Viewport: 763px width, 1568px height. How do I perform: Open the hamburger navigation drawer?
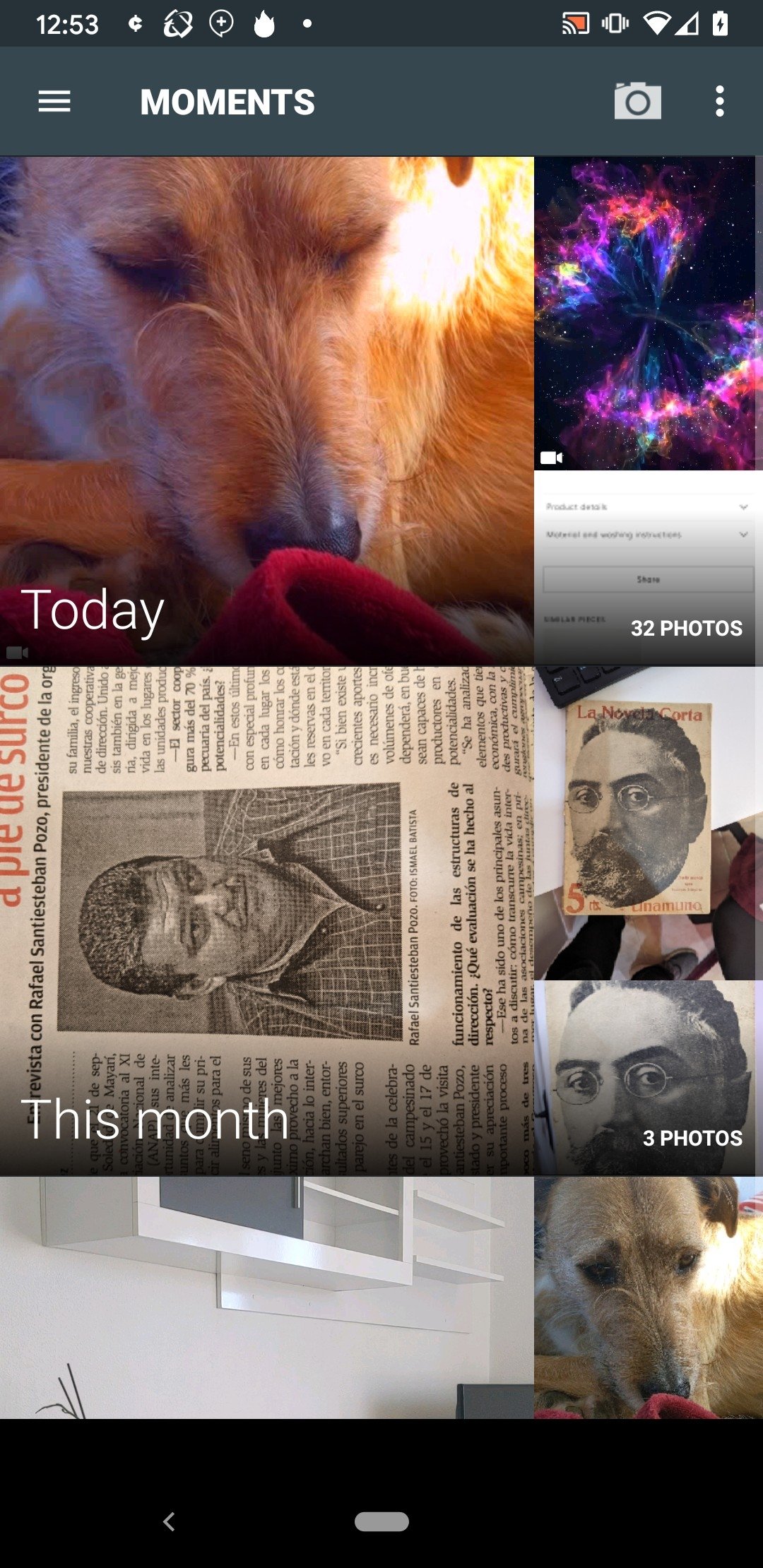pos(54,102)
